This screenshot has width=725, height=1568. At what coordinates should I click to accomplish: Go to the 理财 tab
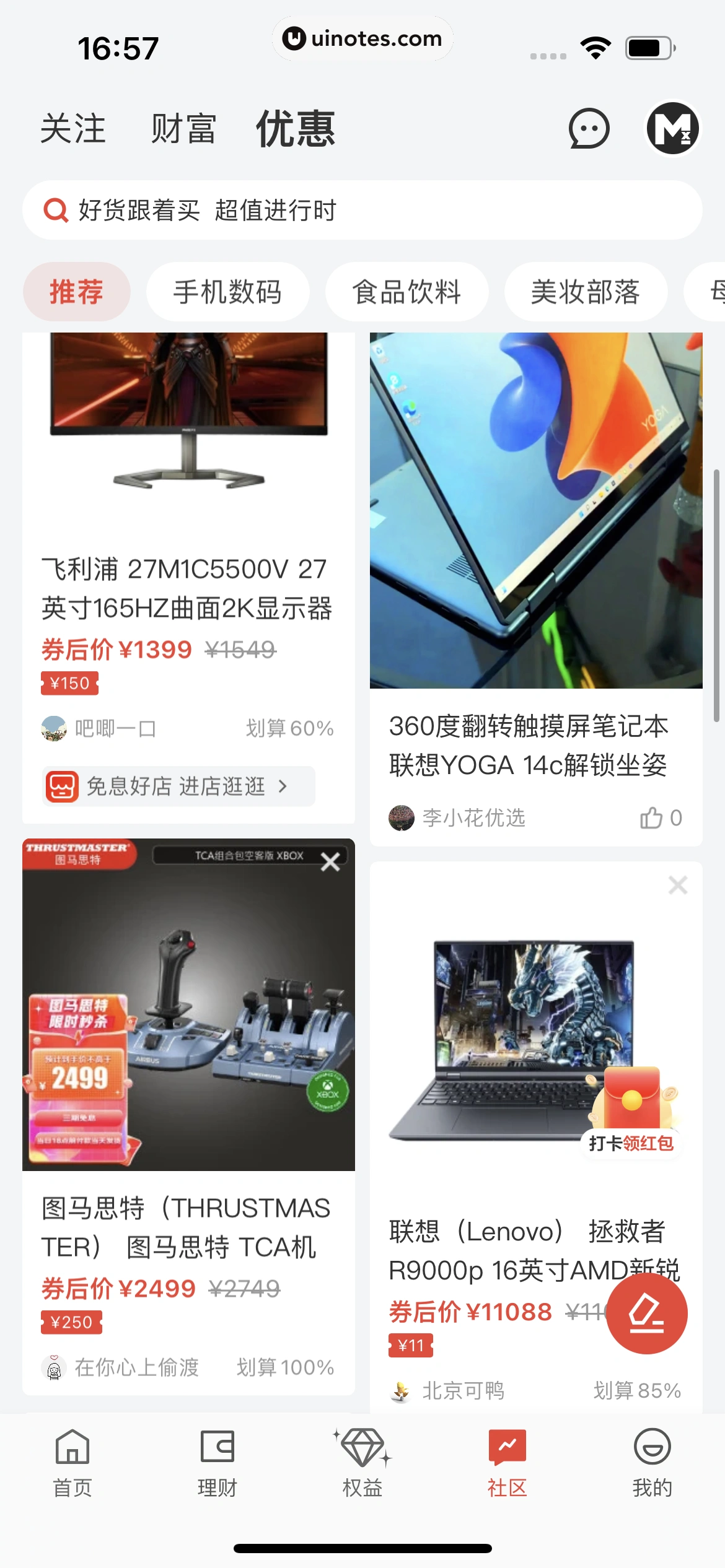tap(217, 1461)
